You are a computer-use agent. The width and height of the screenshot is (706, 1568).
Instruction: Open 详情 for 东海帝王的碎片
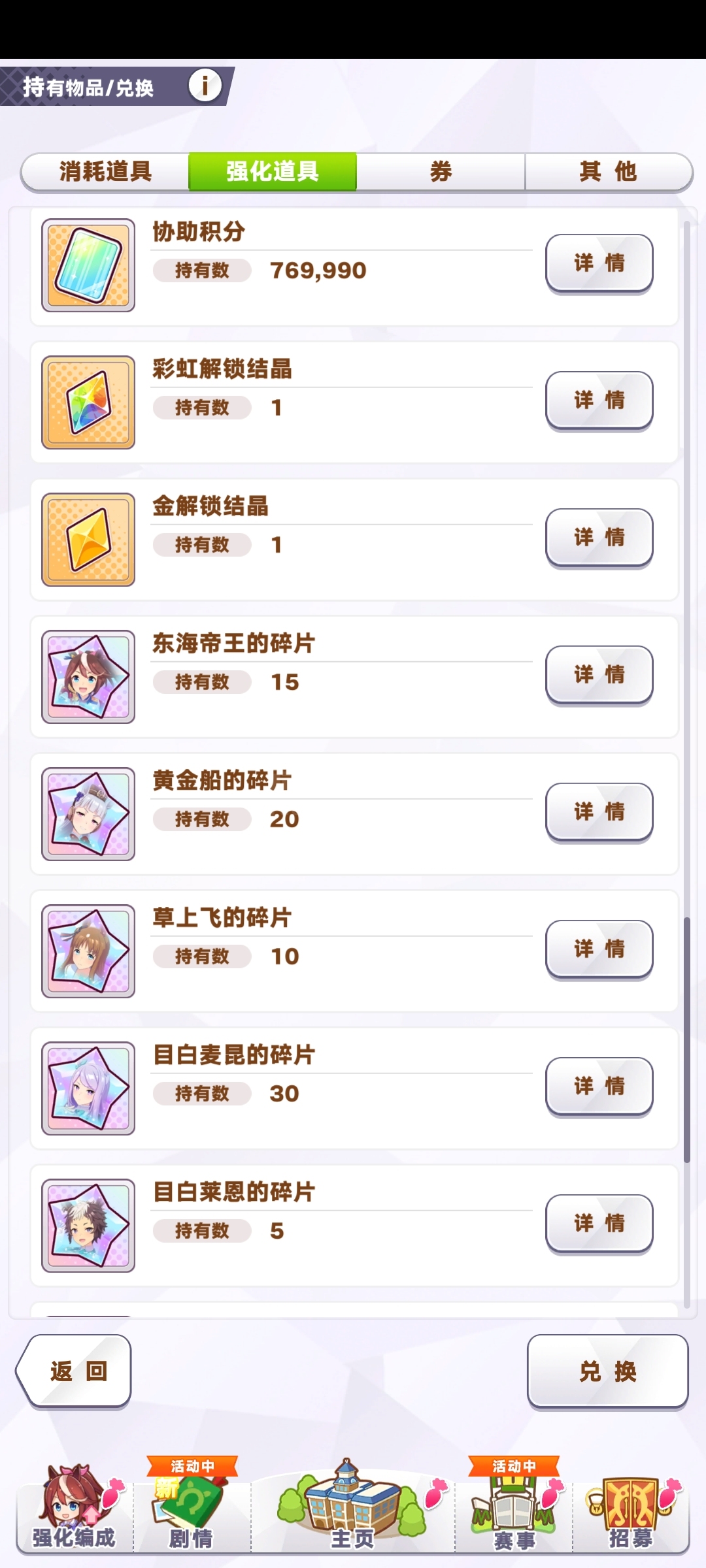(x=599, y=675)
